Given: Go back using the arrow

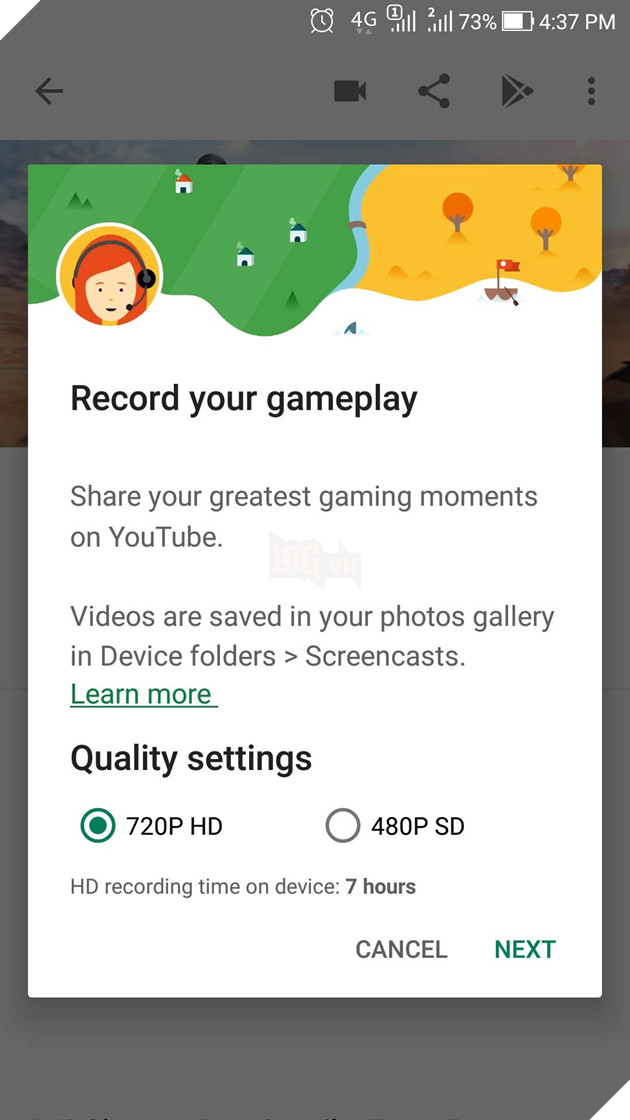Looking at the screenshot, I should point(49,92).
